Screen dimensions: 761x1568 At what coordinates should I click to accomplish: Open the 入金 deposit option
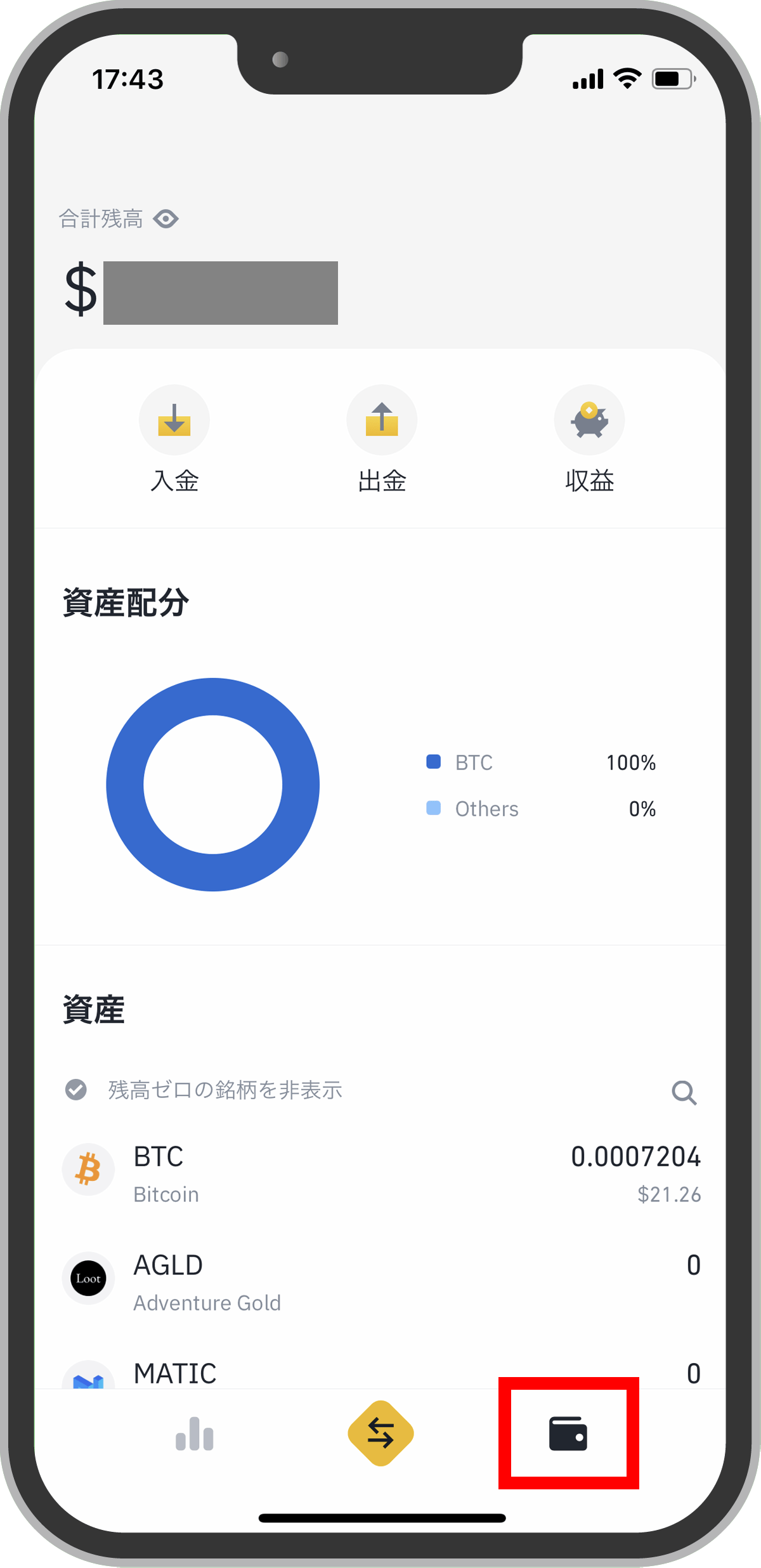click(174, 439)
